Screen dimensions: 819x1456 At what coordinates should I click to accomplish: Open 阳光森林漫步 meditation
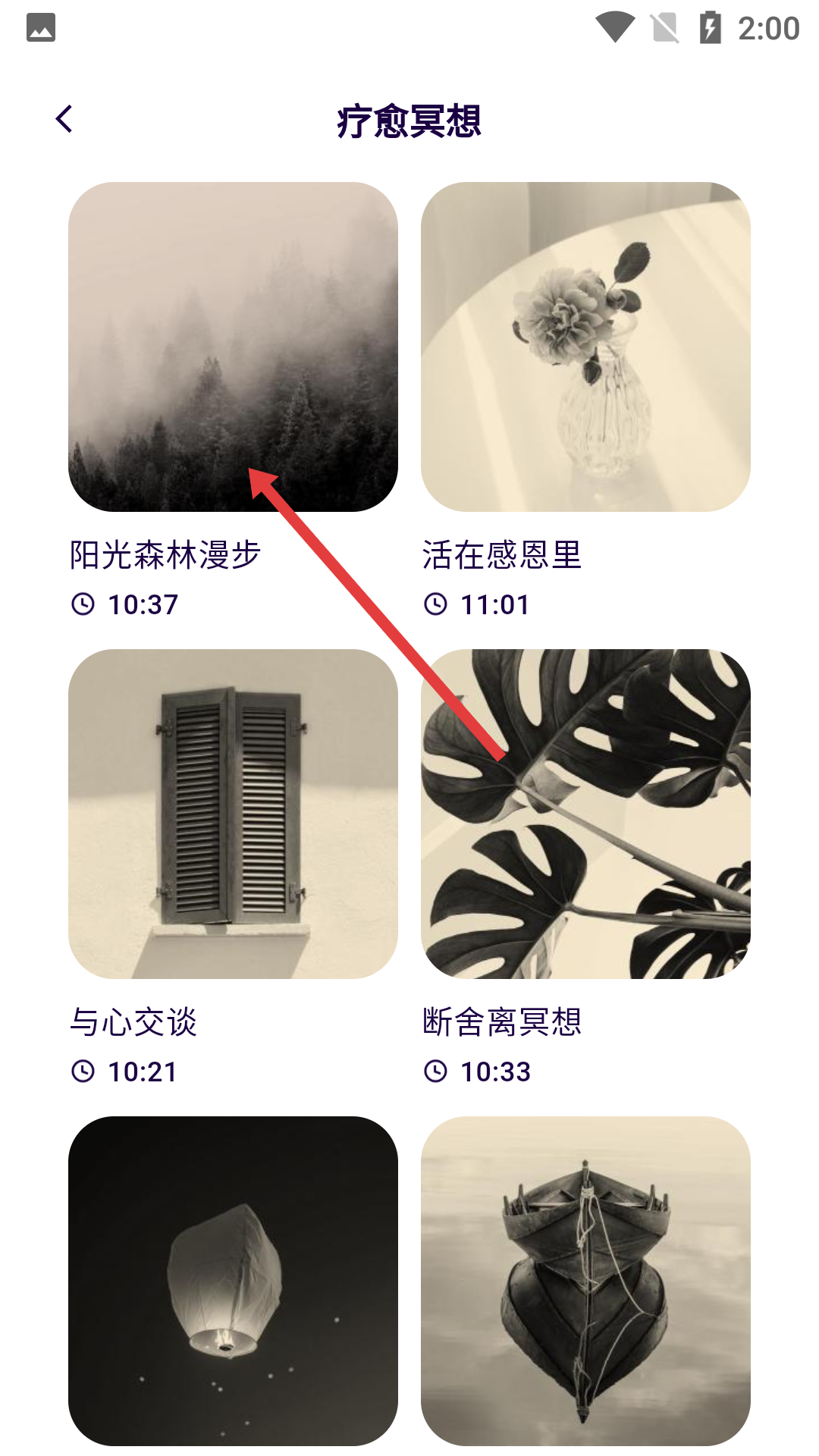[x=233, y=347]
